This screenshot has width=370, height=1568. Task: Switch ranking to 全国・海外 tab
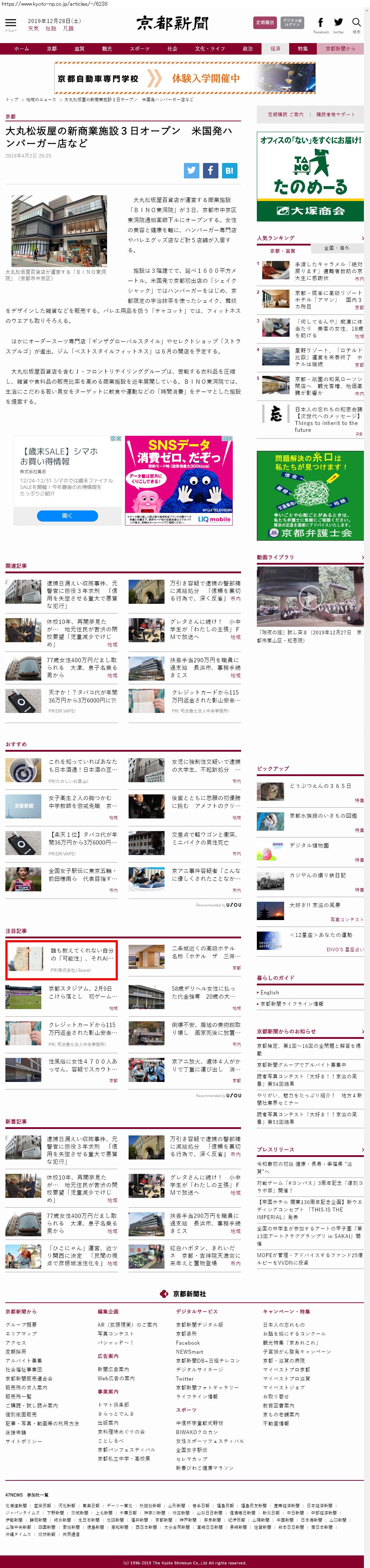337,248
